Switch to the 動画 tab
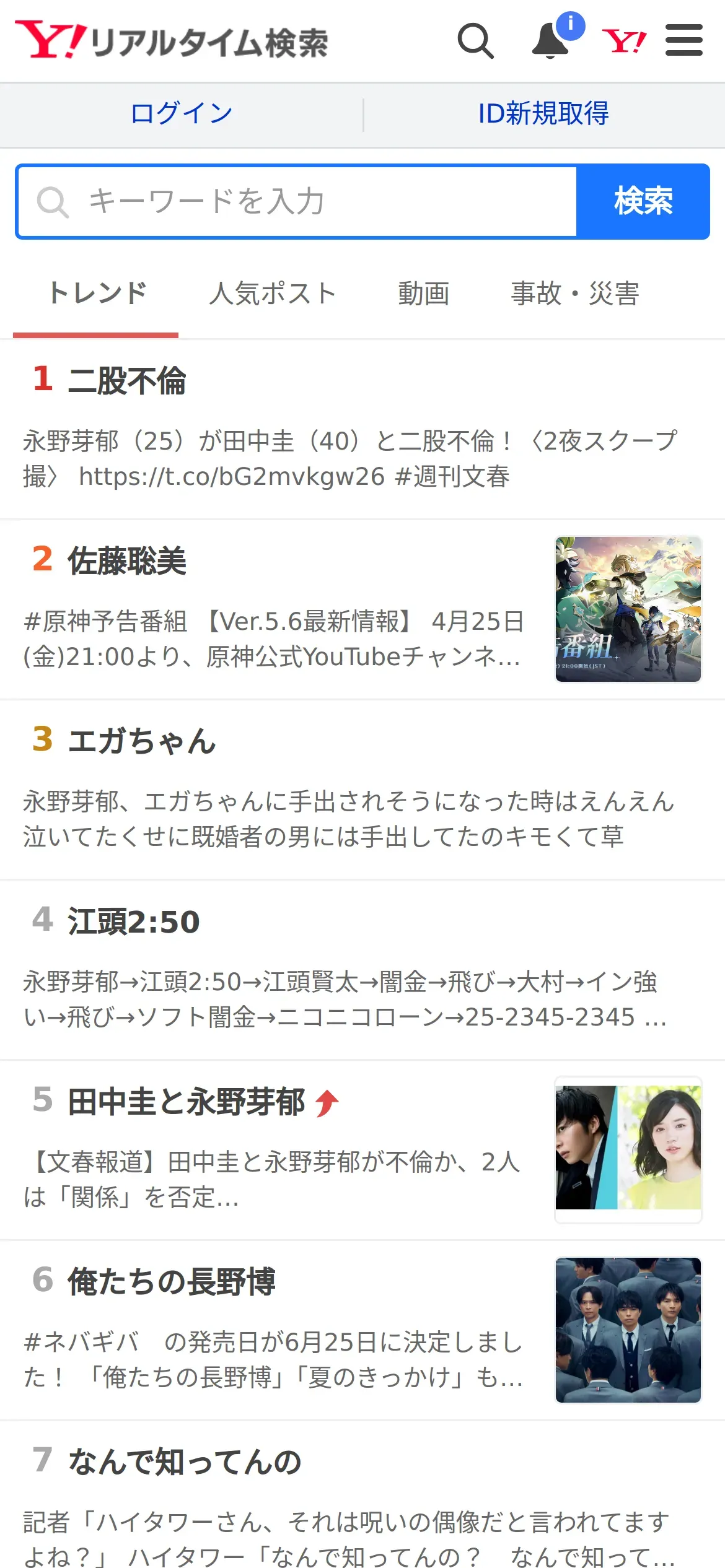The image size is (725, 1568). tap(423, 294)
